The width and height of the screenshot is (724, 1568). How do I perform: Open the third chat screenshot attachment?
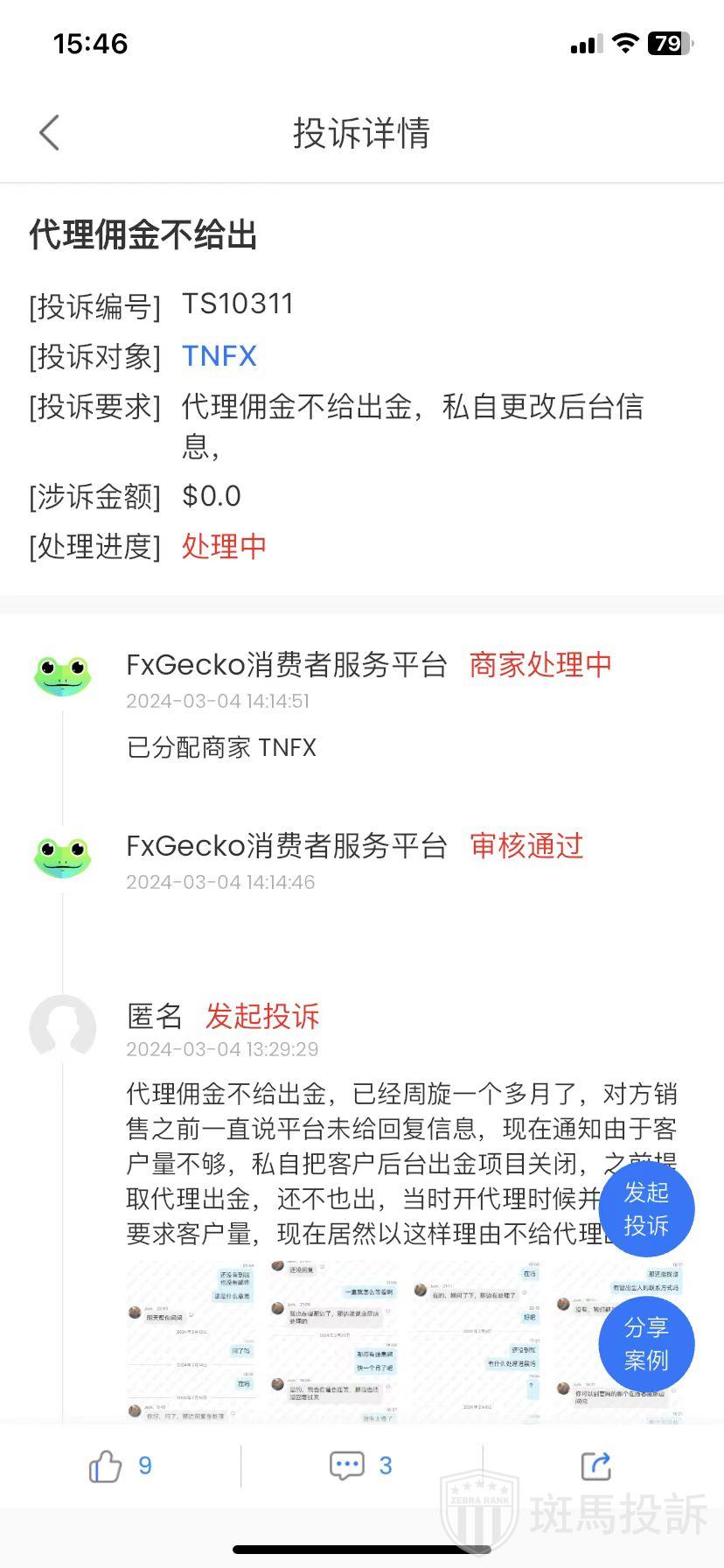pyautogui.click(x=477, y=1340)
